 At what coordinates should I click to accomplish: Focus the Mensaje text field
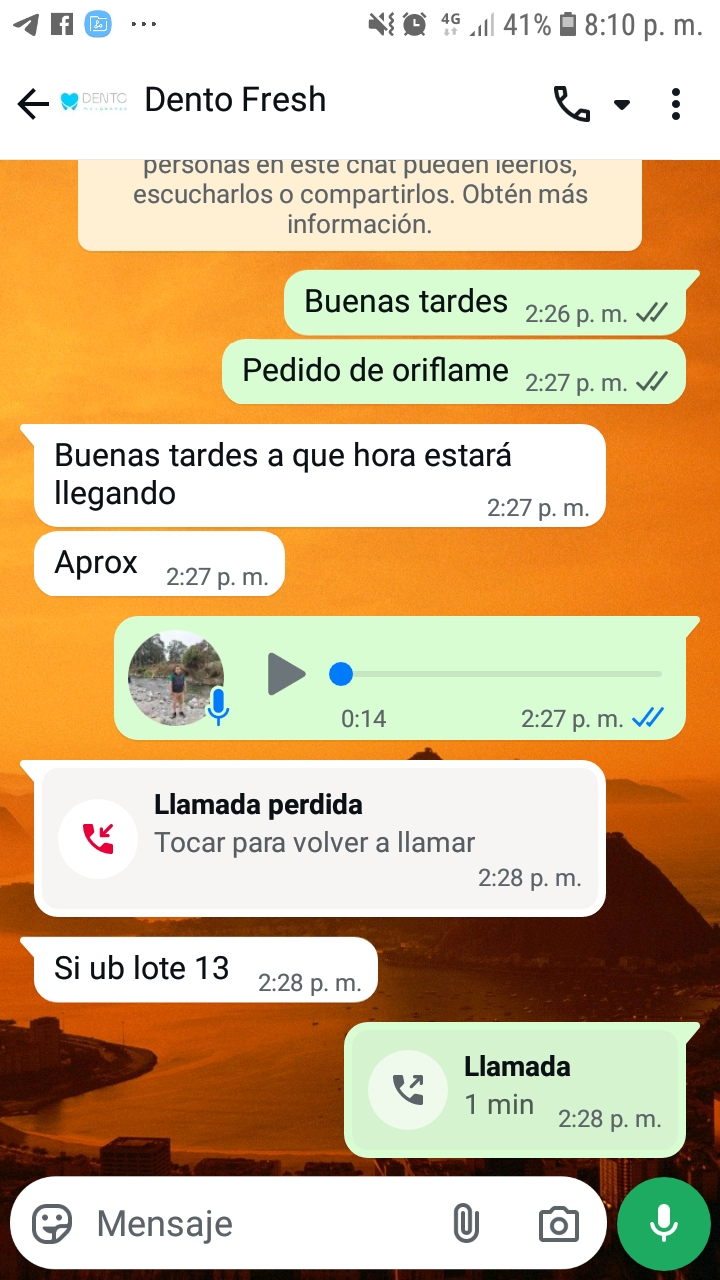pos(260,1223)
